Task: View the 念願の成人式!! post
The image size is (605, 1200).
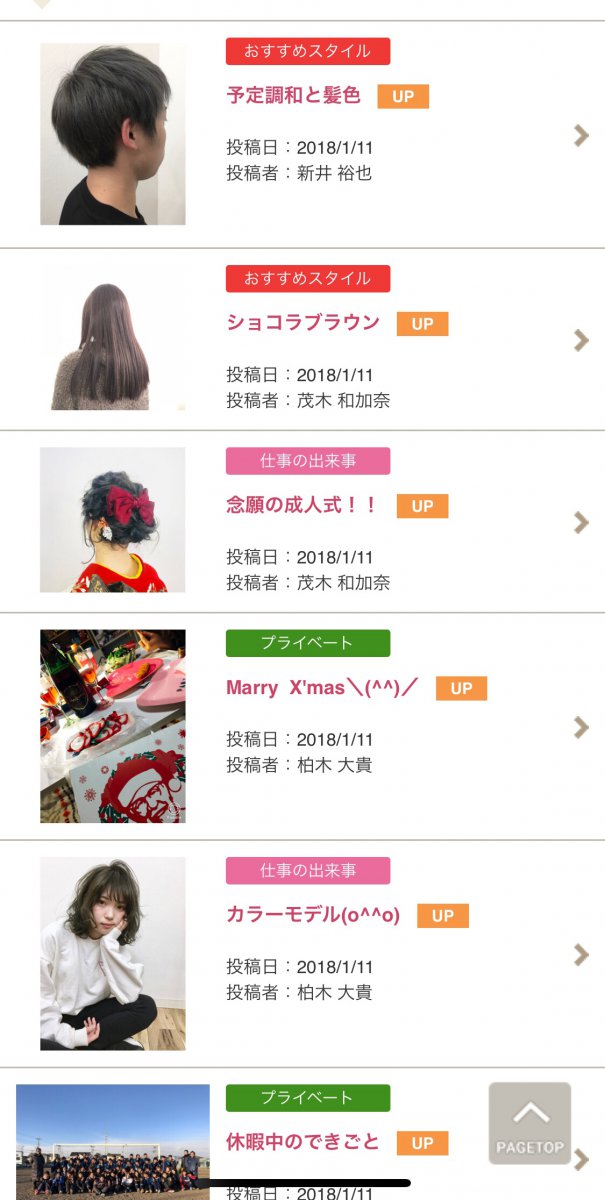Action: click(x=302, y=505)
